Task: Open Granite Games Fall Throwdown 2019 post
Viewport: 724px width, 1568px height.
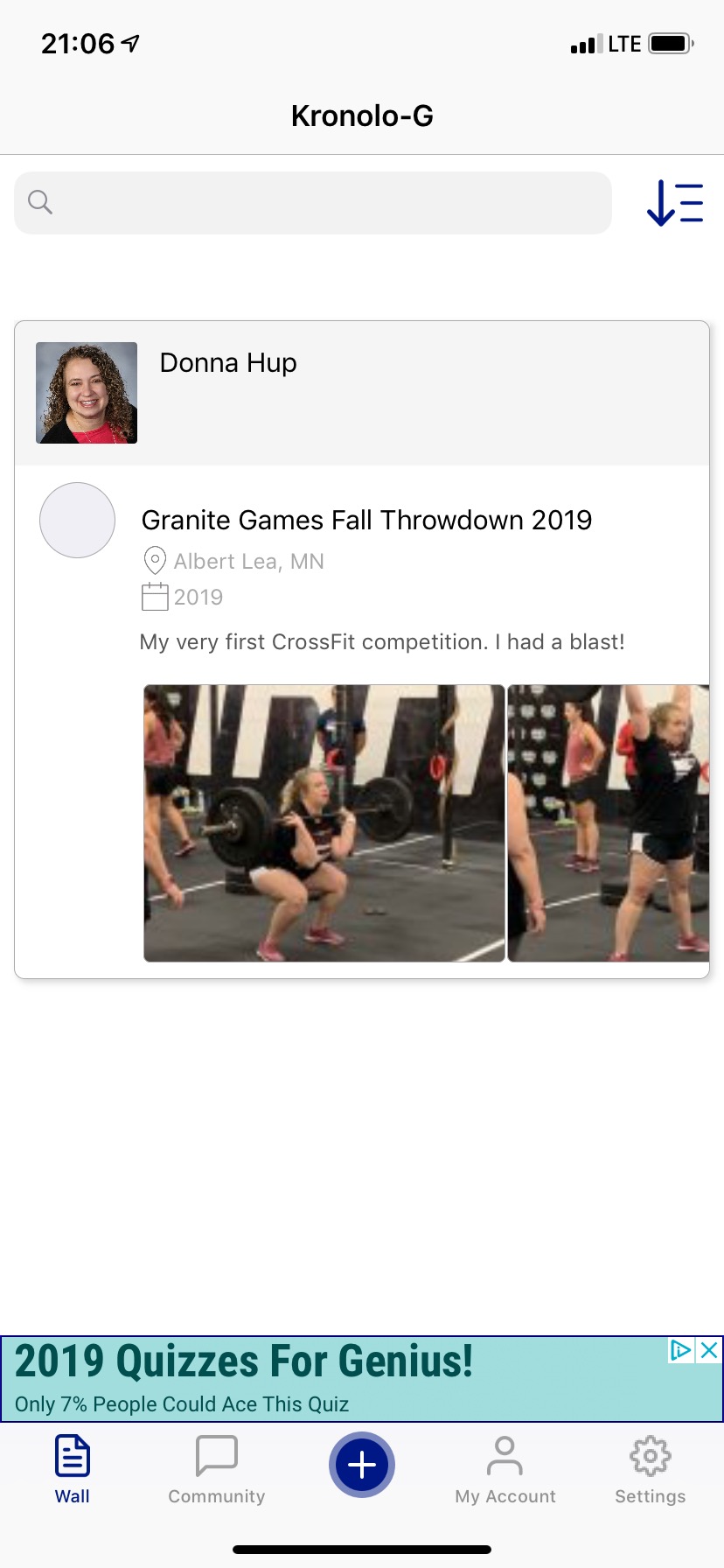Action: click(x=366, y=520)
